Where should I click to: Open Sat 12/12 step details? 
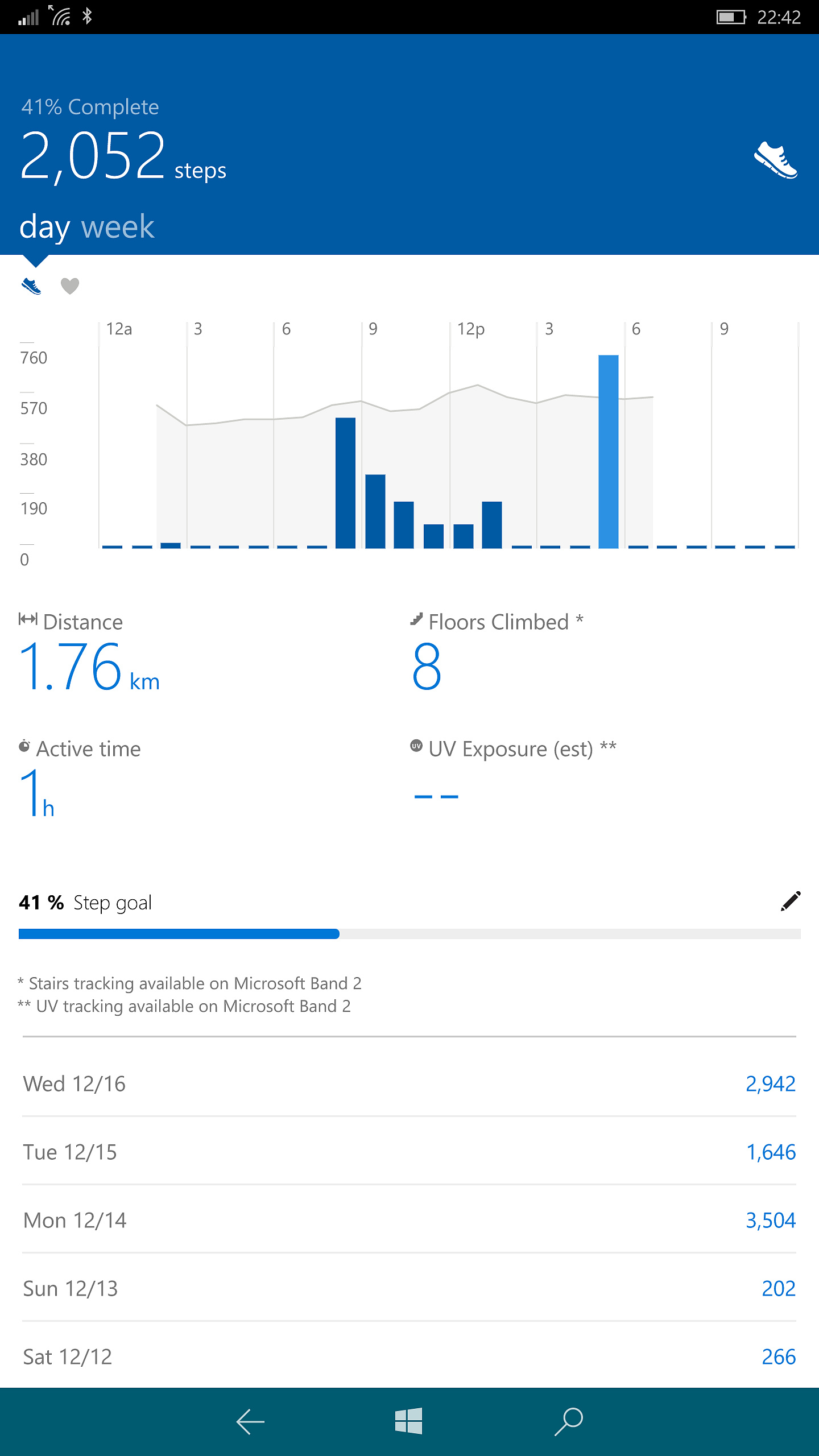pyautogui.click(x=409, y=1356)
